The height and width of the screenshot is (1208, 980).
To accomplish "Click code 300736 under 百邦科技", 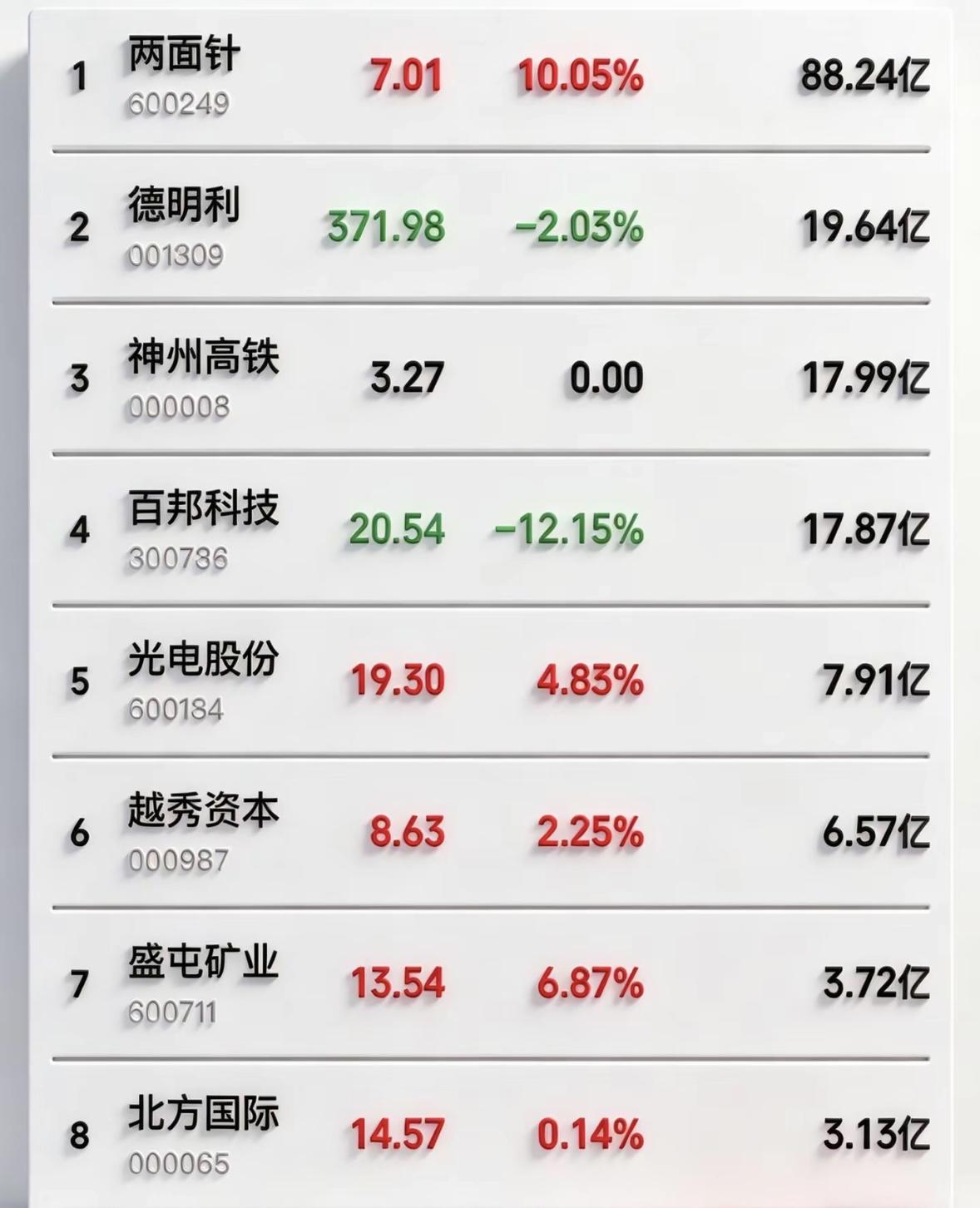I will [x=178, y=556].
